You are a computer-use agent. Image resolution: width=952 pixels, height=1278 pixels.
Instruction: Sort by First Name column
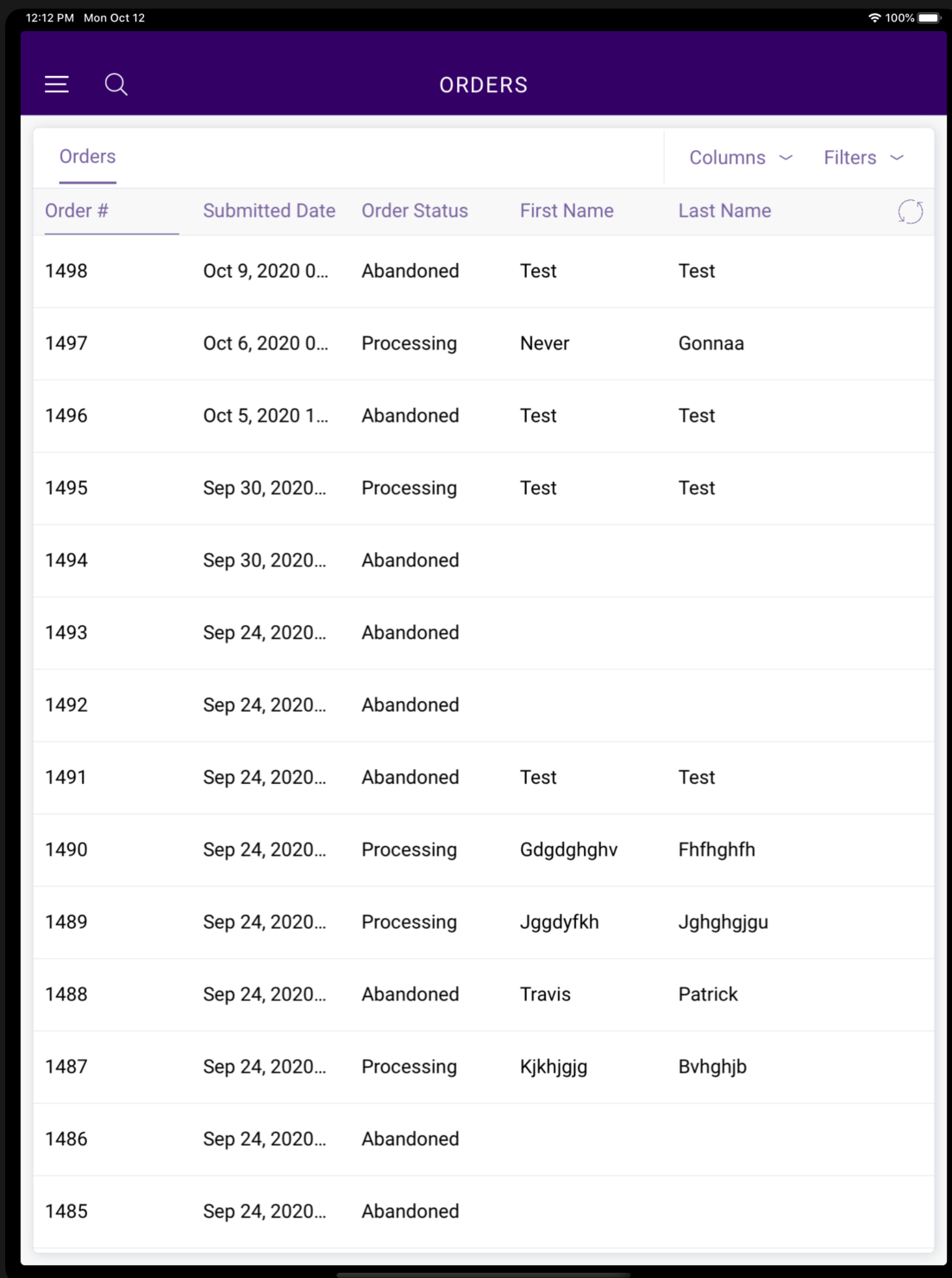point(567,211)
